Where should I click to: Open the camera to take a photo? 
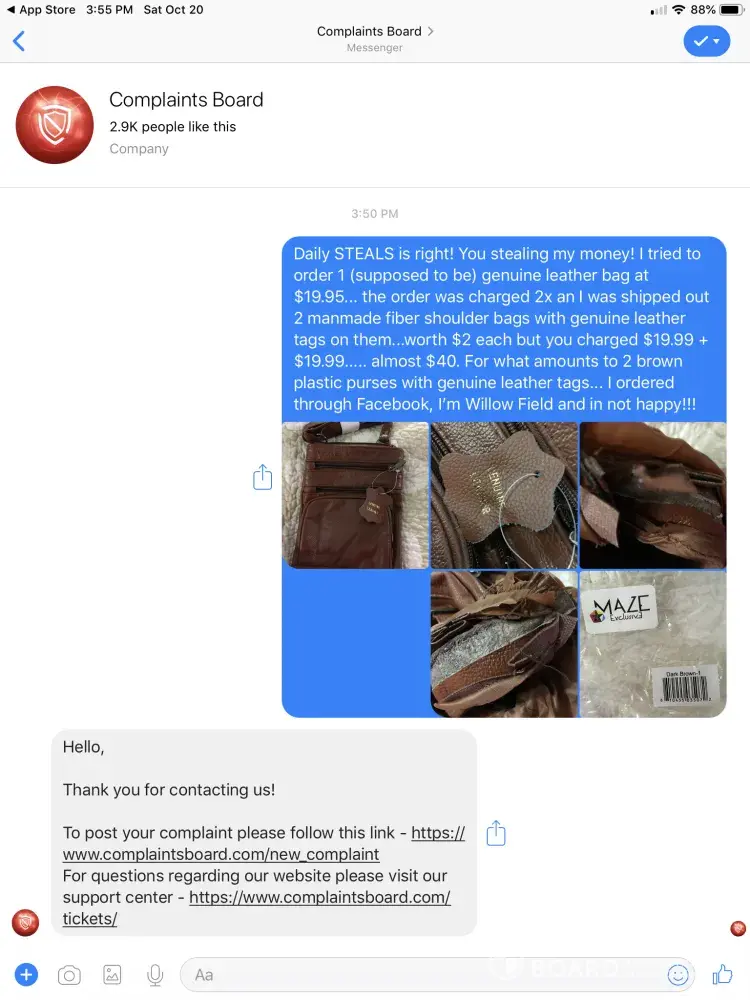(69, 974)
